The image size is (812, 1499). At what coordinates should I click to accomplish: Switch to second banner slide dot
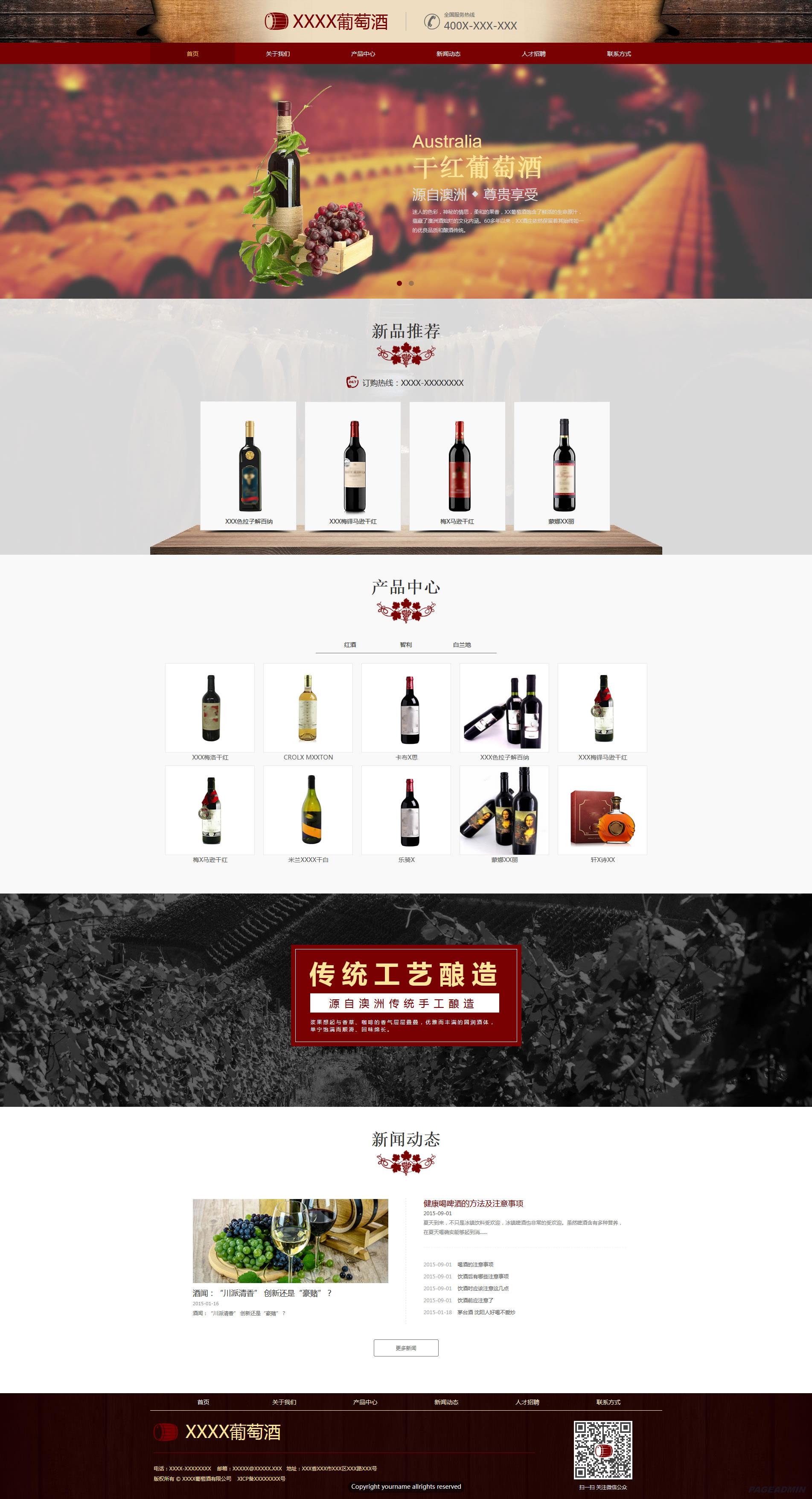(x=411, y=283)
